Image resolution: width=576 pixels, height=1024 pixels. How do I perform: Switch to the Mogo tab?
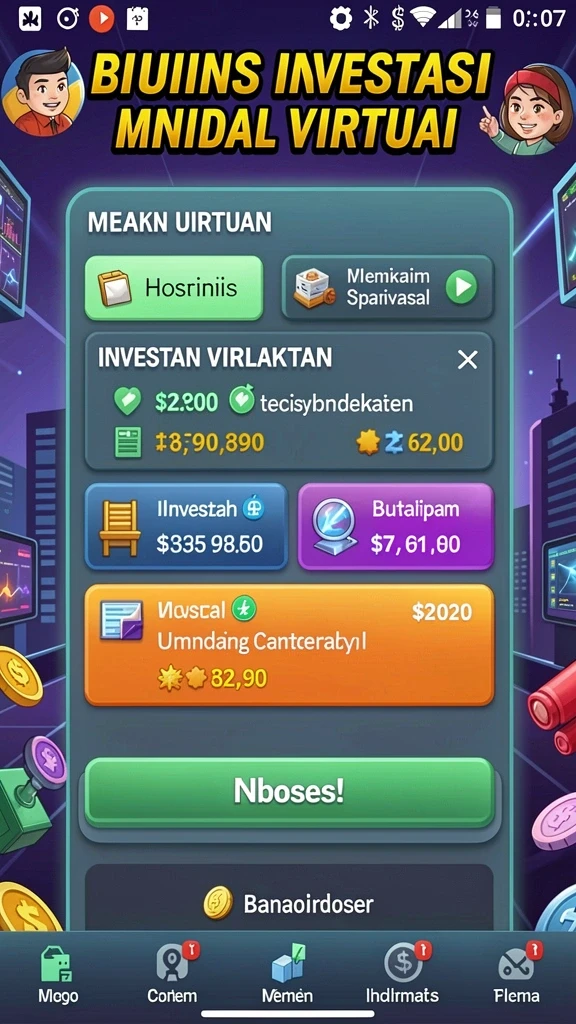pos(58,973)
